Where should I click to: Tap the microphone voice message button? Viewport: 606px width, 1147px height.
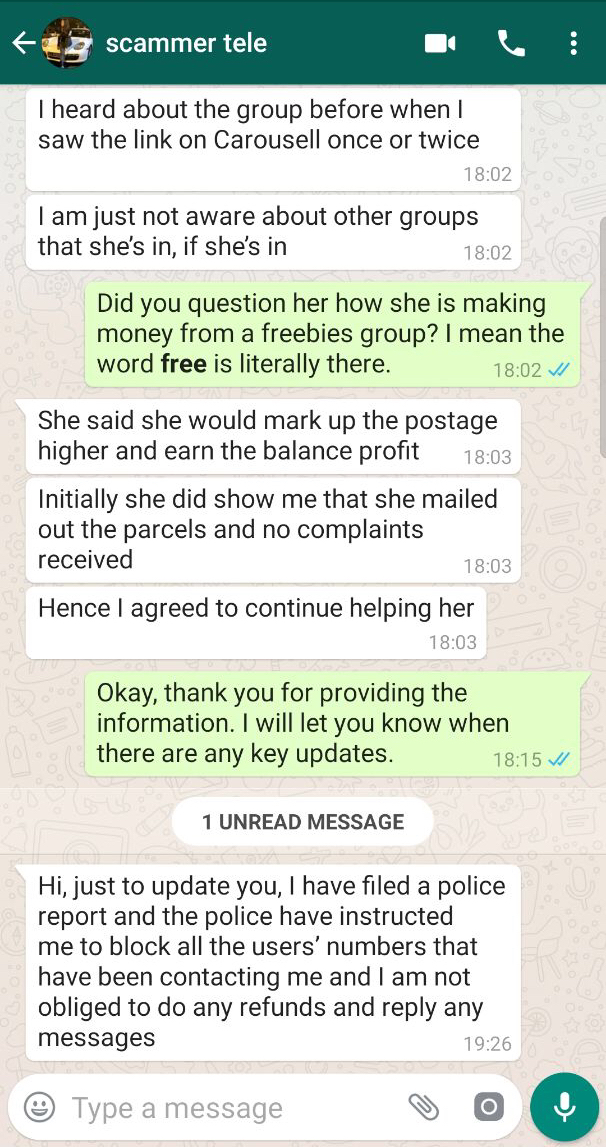[564, 1107]
